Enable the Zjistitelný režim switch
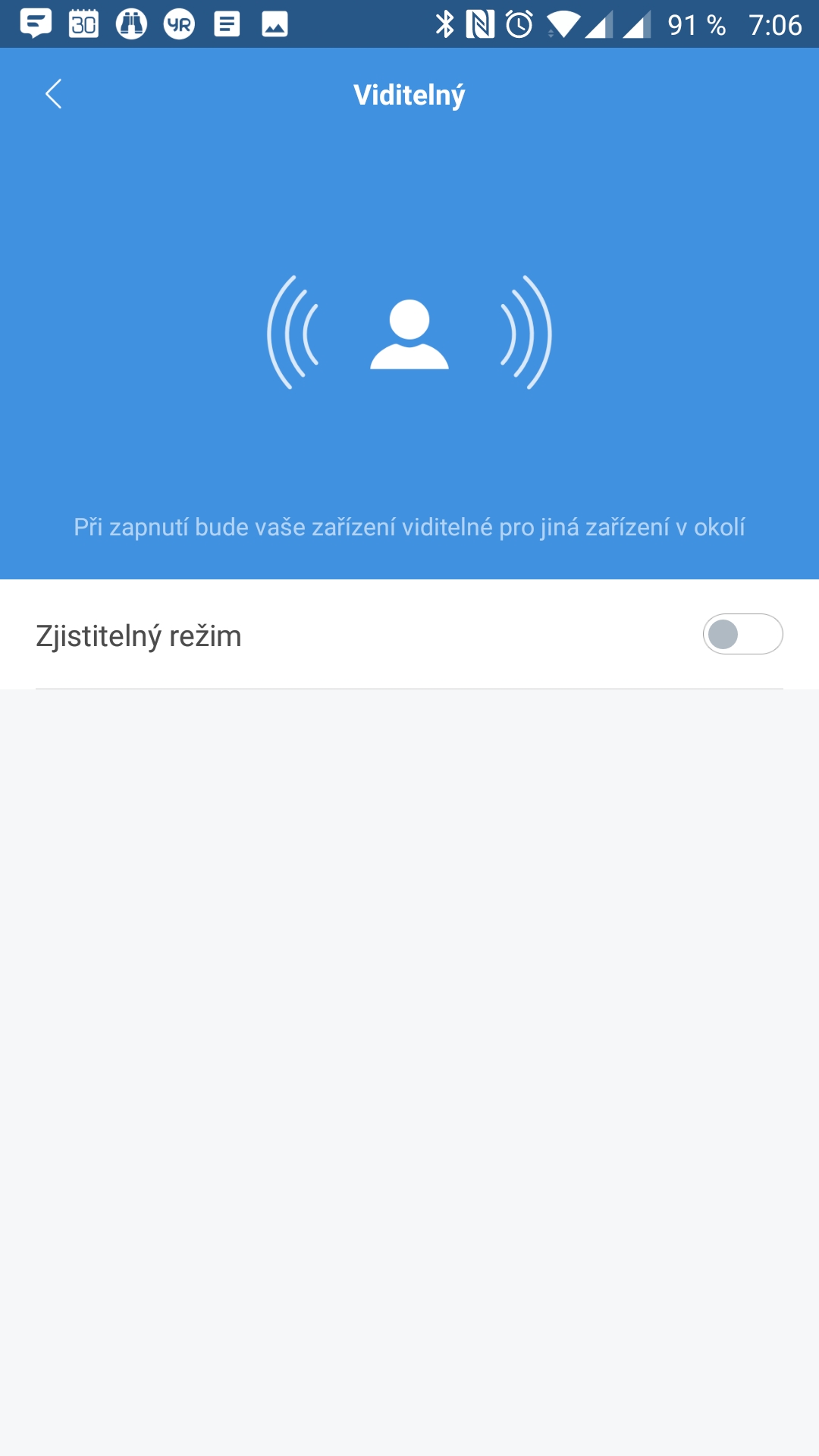 (x=742, y=634)
